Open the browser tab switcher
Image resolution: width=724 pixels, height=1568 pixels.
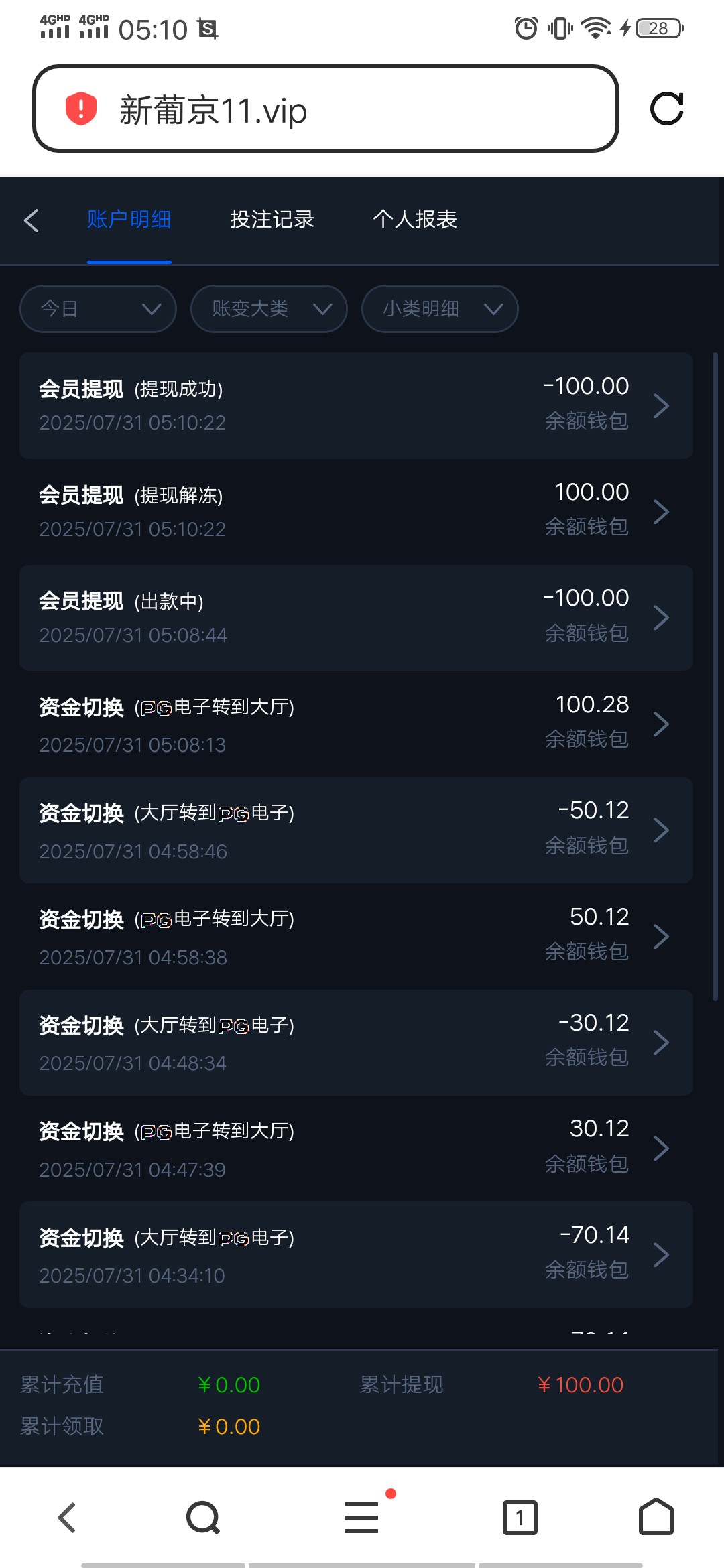[520, 1518]
